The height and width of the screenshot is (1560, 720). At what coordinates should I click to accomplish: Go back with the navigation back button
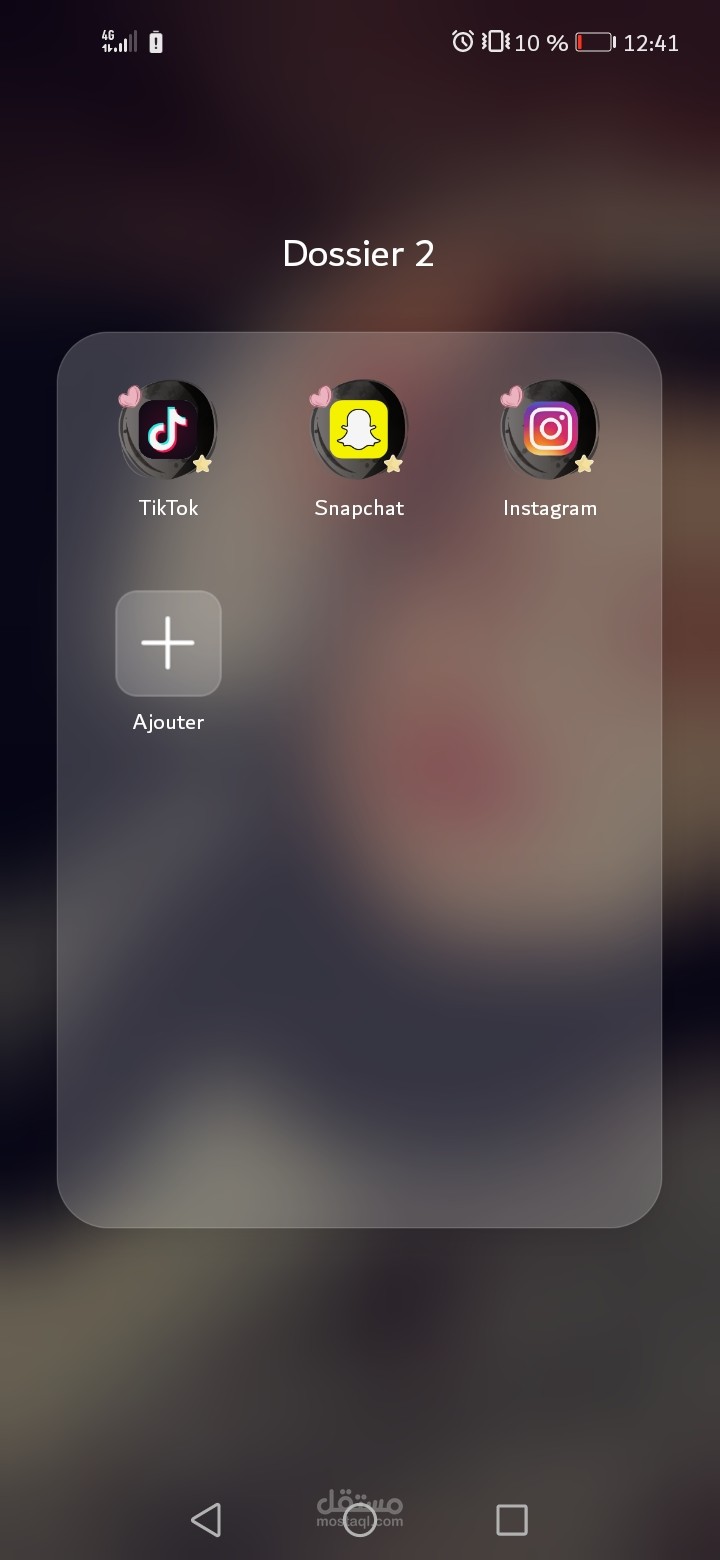pyautogui.click(x=206, y=1520)
